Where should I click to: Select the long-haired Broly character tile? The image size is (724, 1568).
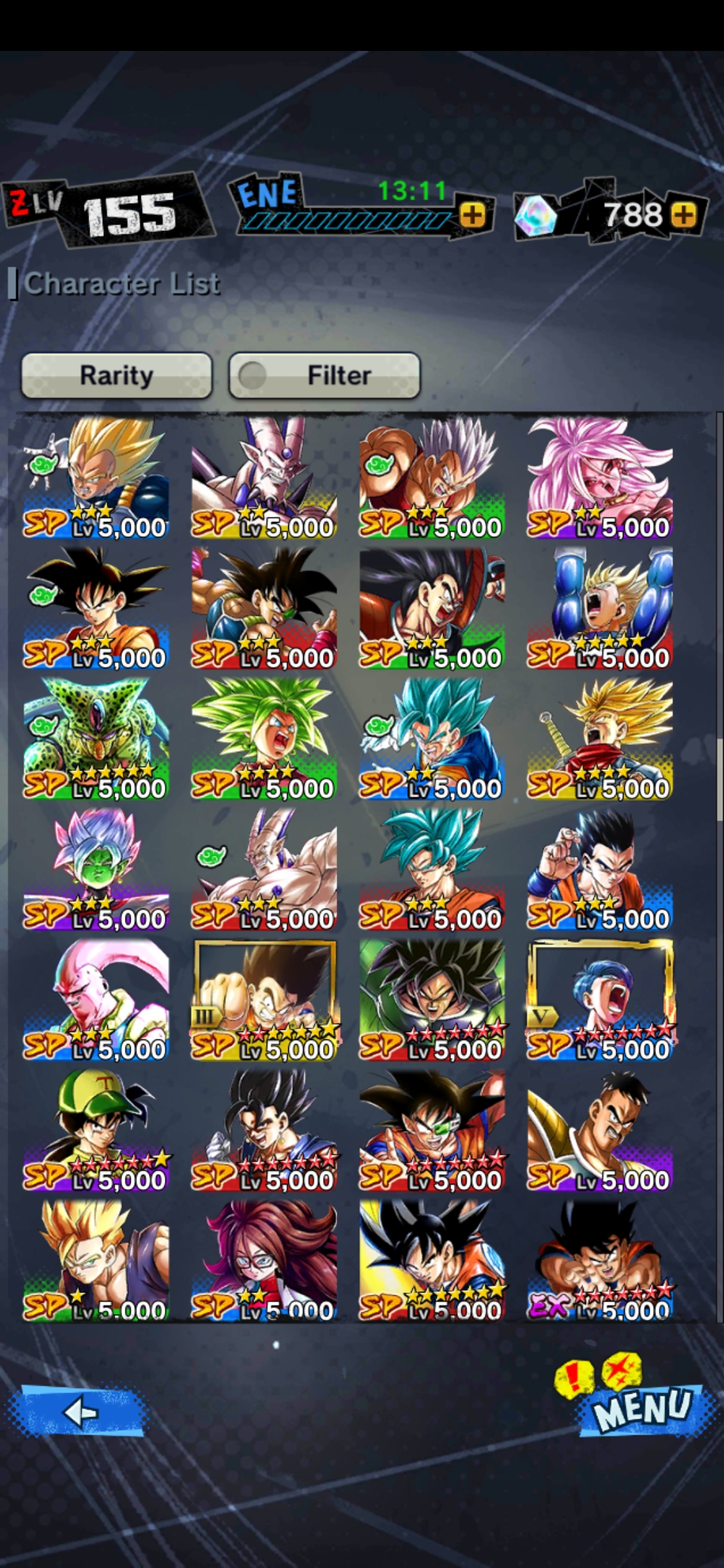coord(432,1000)
